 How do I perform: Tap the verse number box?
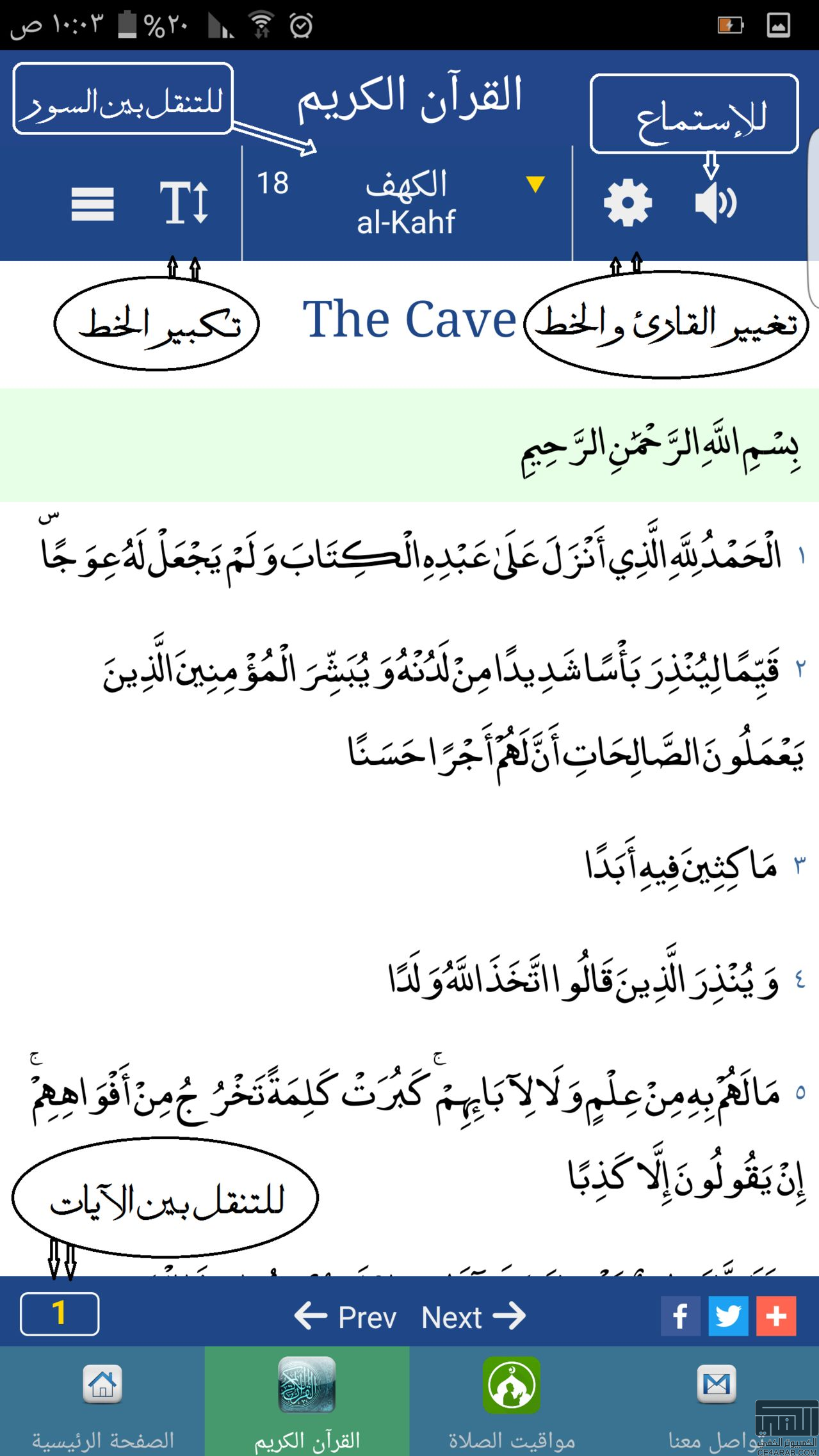click(60, 1314)
